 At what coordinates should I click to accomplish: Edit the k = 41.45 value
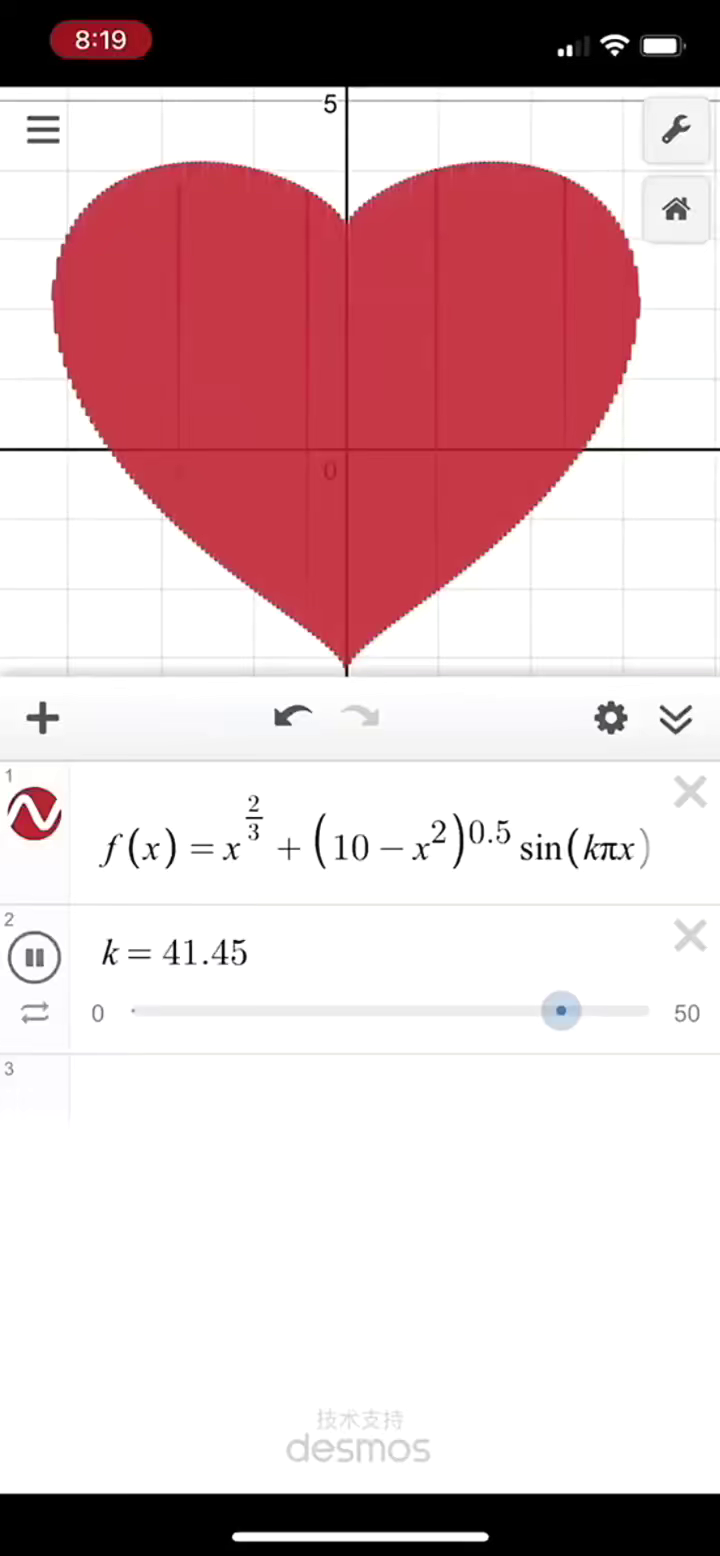click(175, 953)
